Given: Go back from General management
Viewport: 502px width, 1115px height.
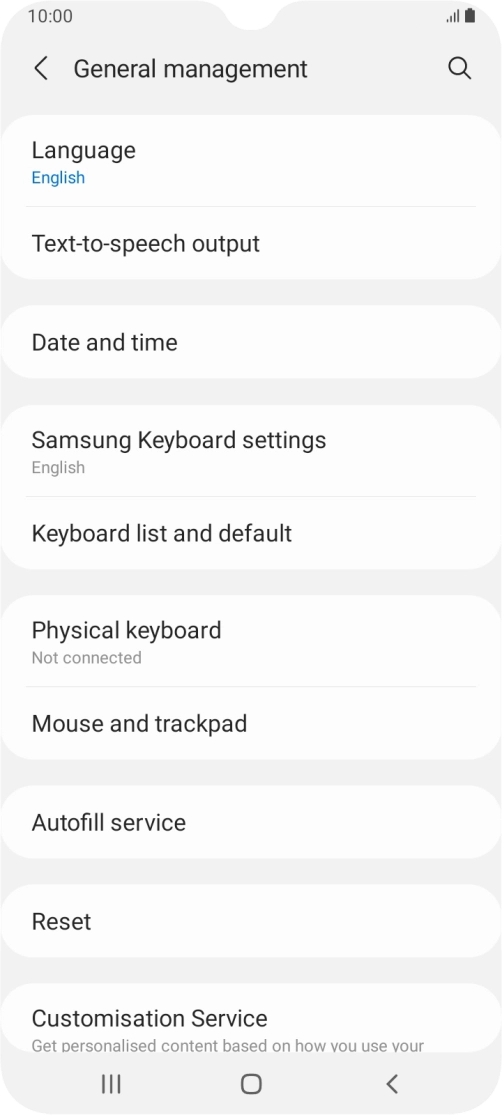Looking at the screenshot, I should 41,69.
